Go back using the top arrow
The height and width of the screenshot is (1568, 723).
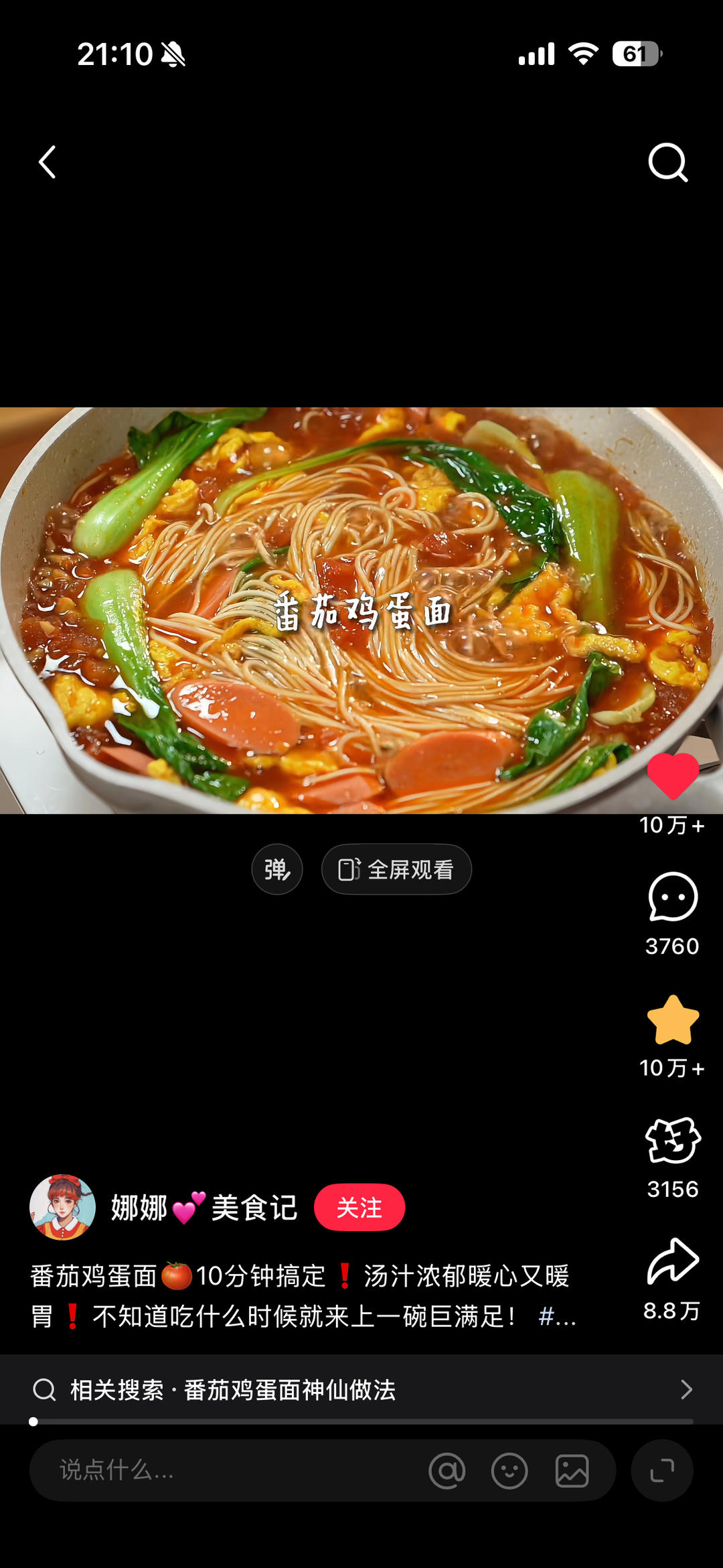tap(47, 162)
